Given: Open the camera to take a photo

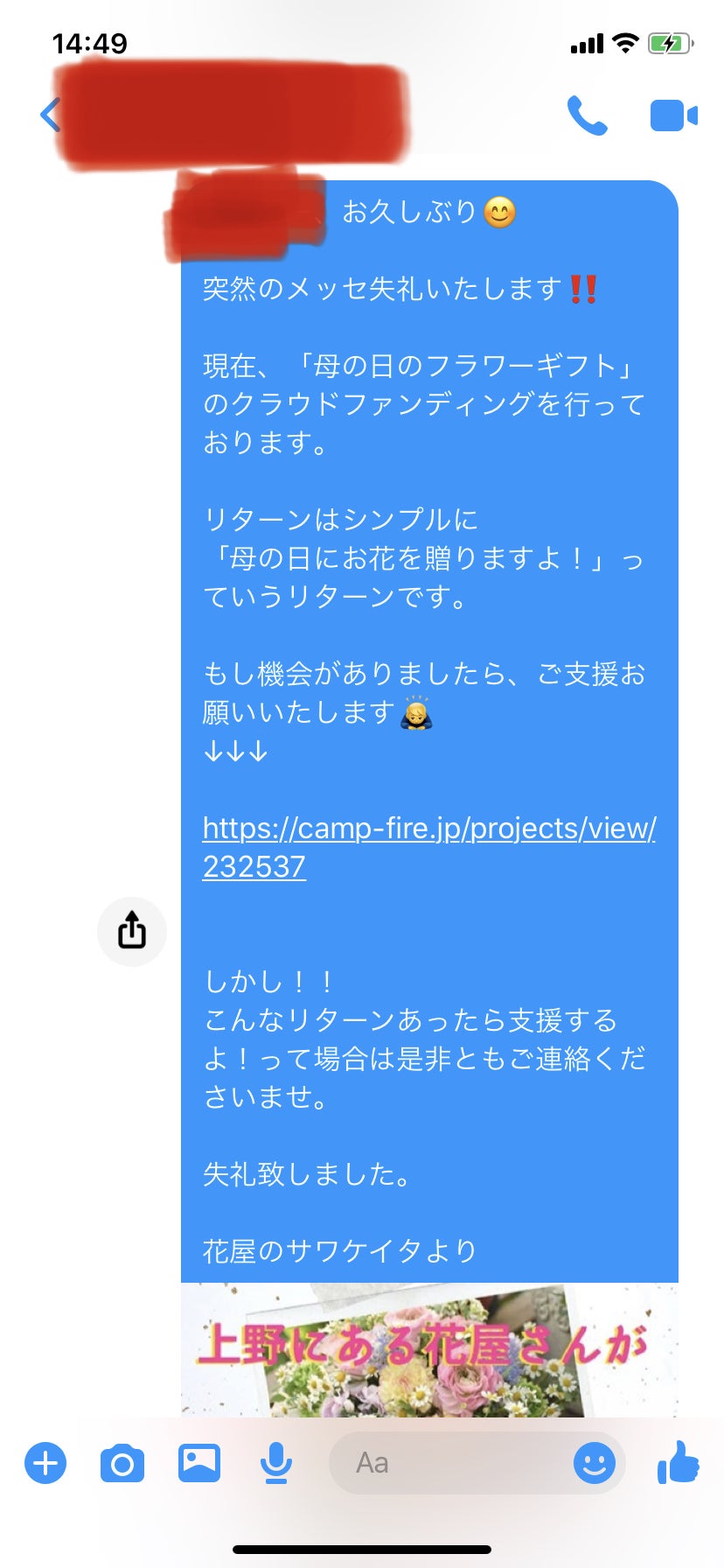Looking at the screenshot, I should point(122,1463).
